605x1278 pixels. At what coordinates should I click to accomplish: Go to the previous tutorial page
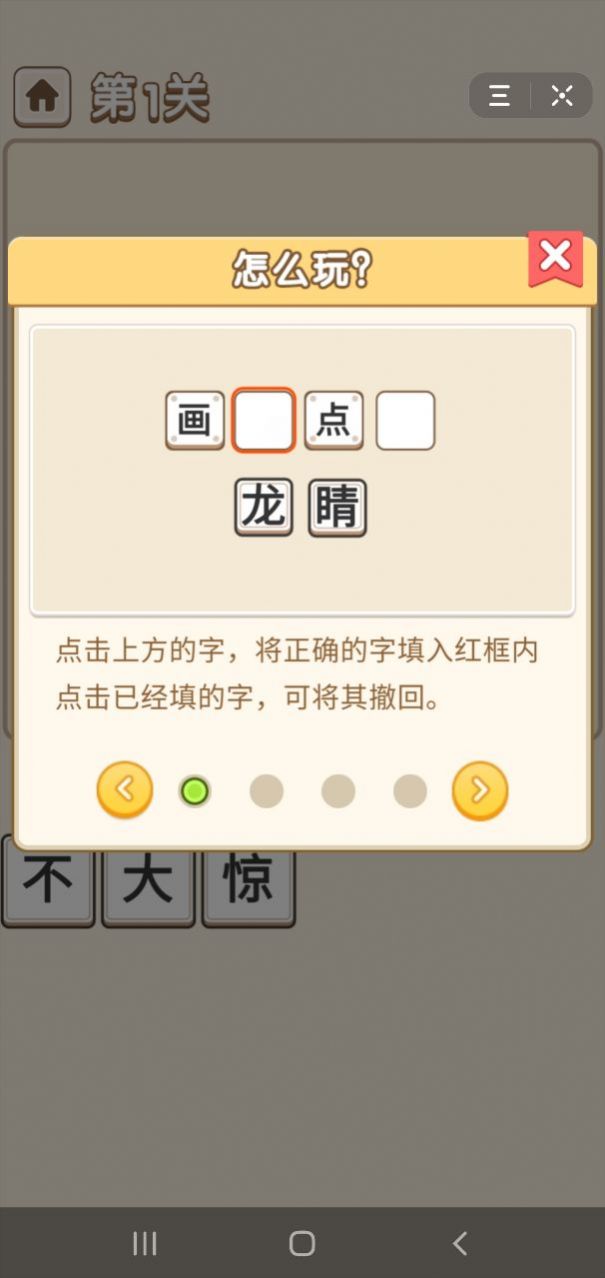(125, 791)
